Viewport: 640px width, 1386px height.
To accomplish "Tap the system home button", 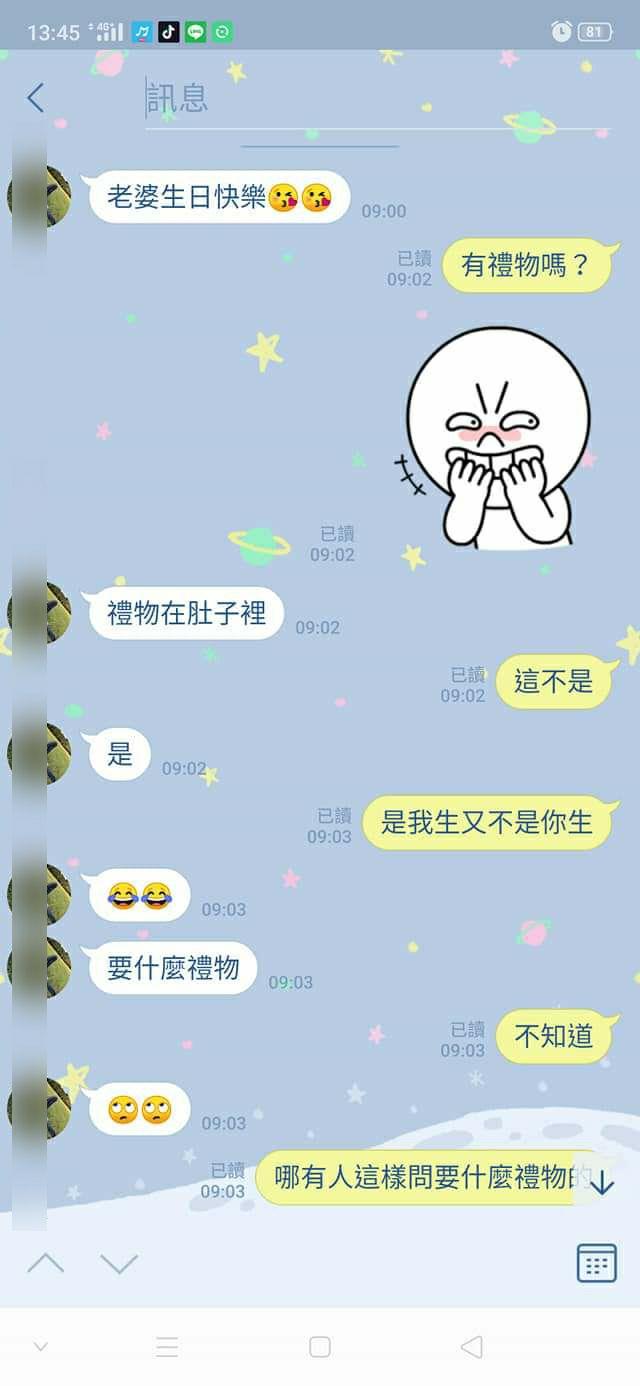I will pos(320,1347).
